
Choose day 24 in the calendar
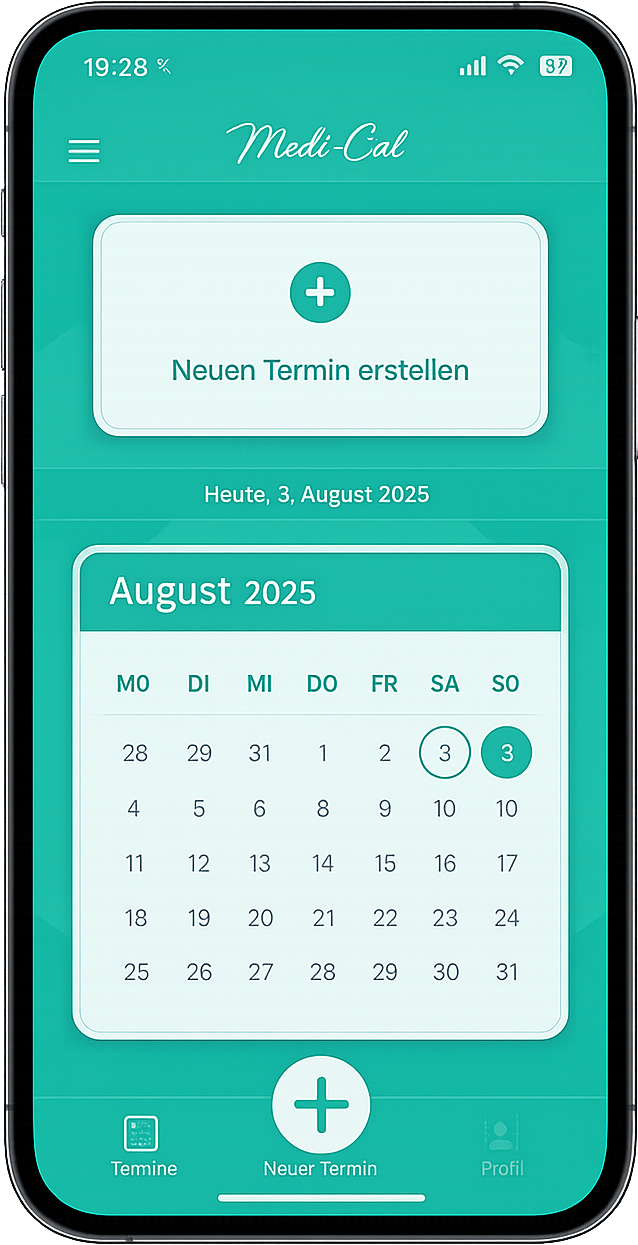coord(507,918)
